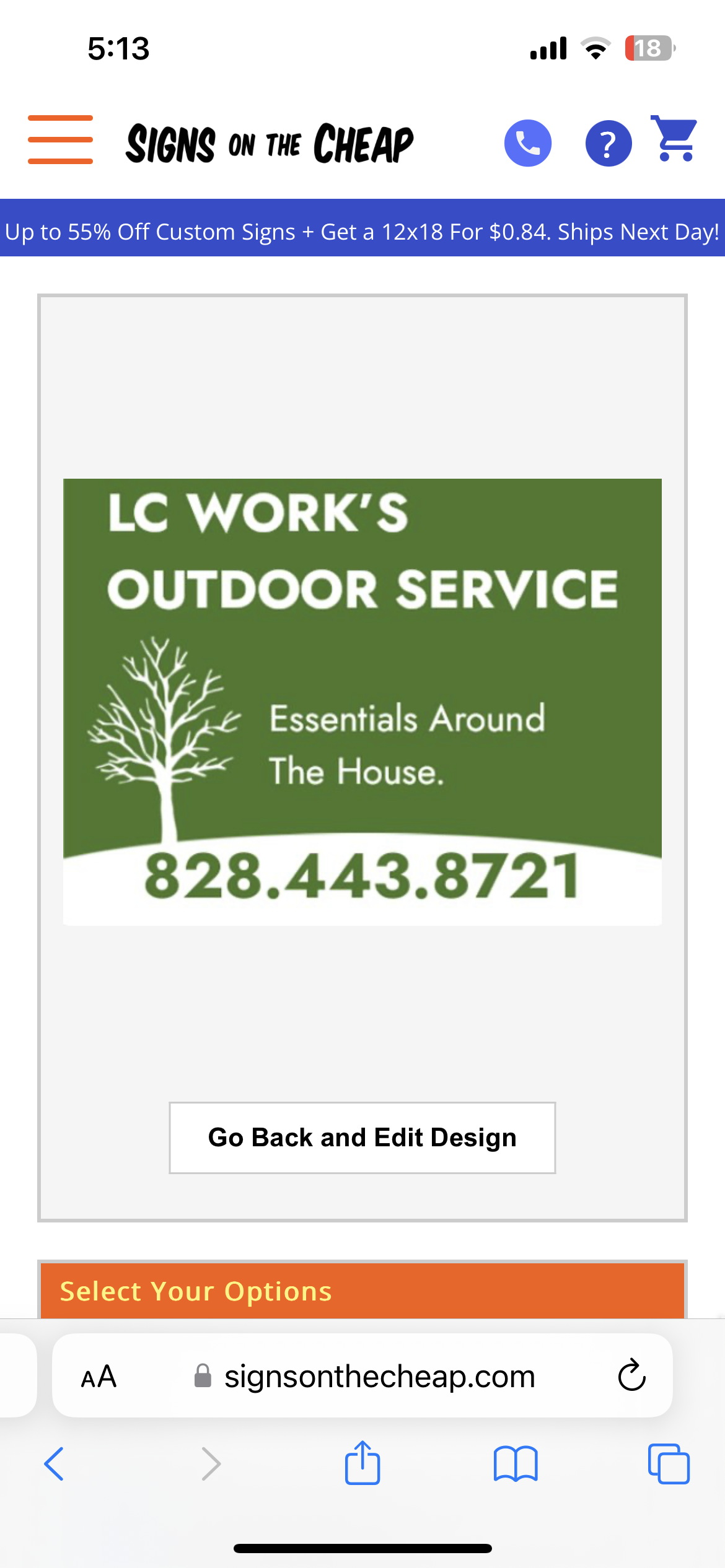Open Safari's AA reader options

pos(99,1377)
